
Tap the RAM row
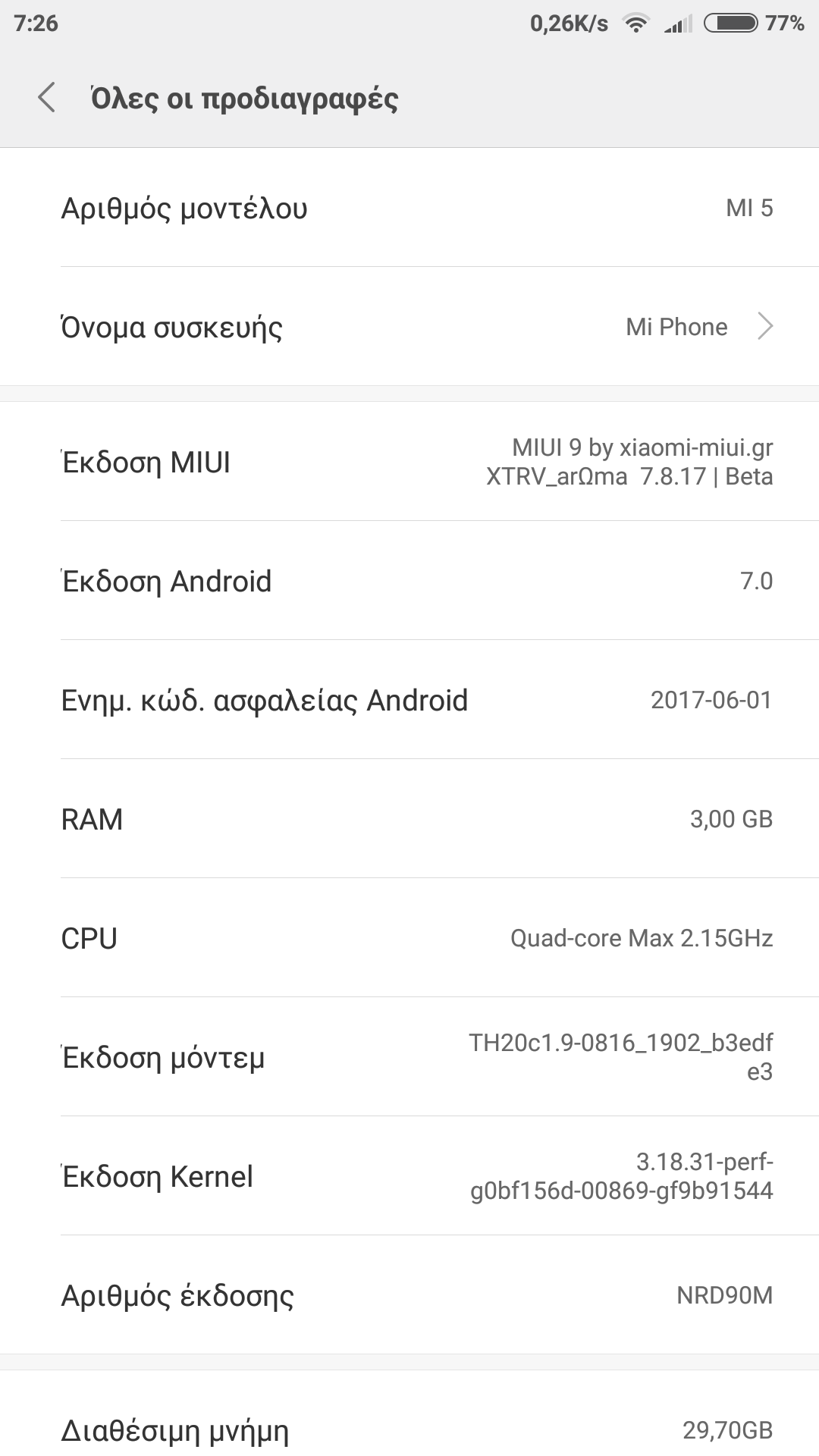(x=409, y=819)
